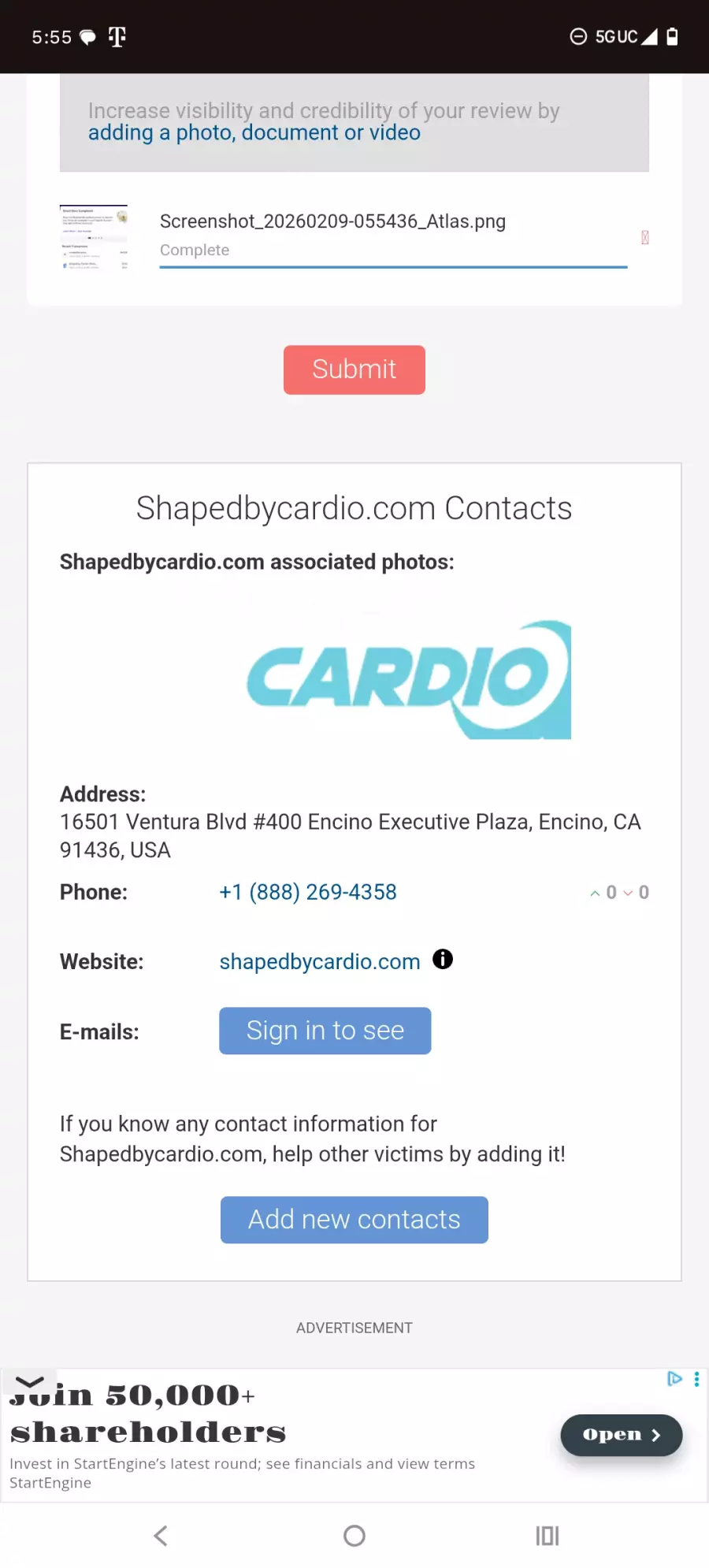Open the uploaded screenshot thumbnail preview
Screen dimensions: 709x1568
pos(94,237)
